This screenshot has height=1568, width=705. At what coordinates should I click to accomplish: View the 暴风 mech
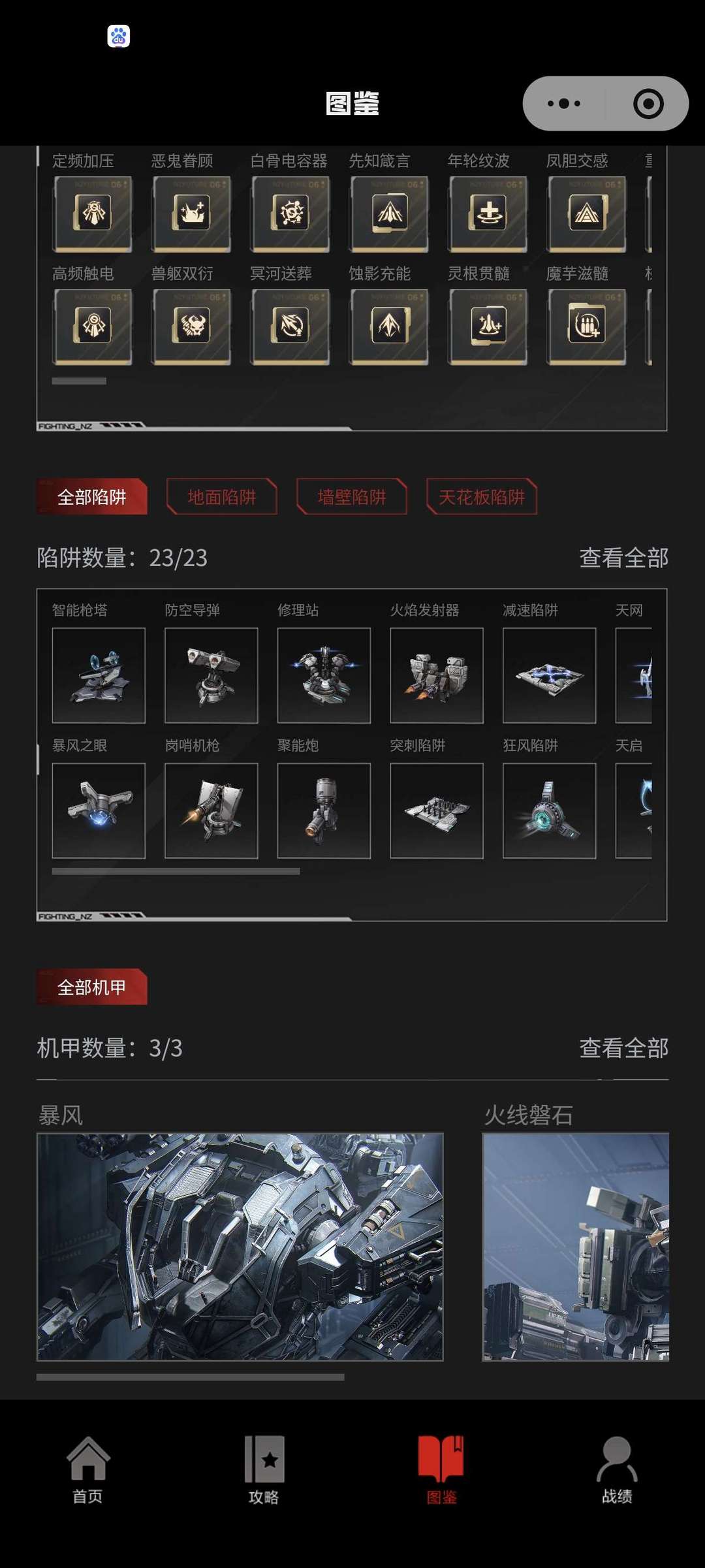(x=240, y=1246)
